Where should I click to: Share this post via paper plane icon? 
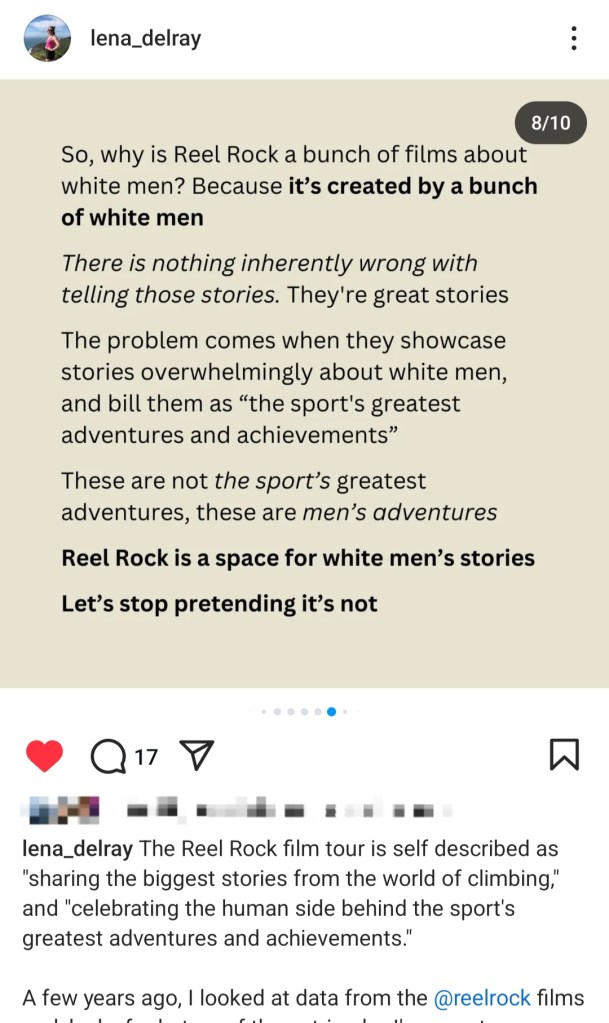(x=197, y=756)
